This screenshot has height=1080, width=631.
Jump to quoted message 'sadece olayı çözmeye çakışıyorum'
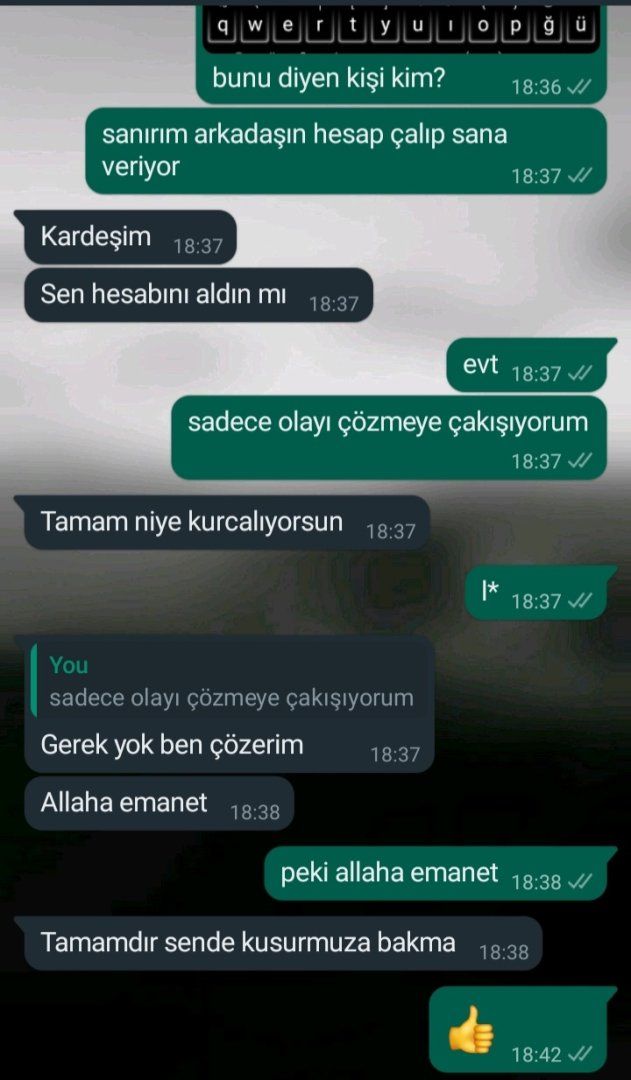point(231,682)
